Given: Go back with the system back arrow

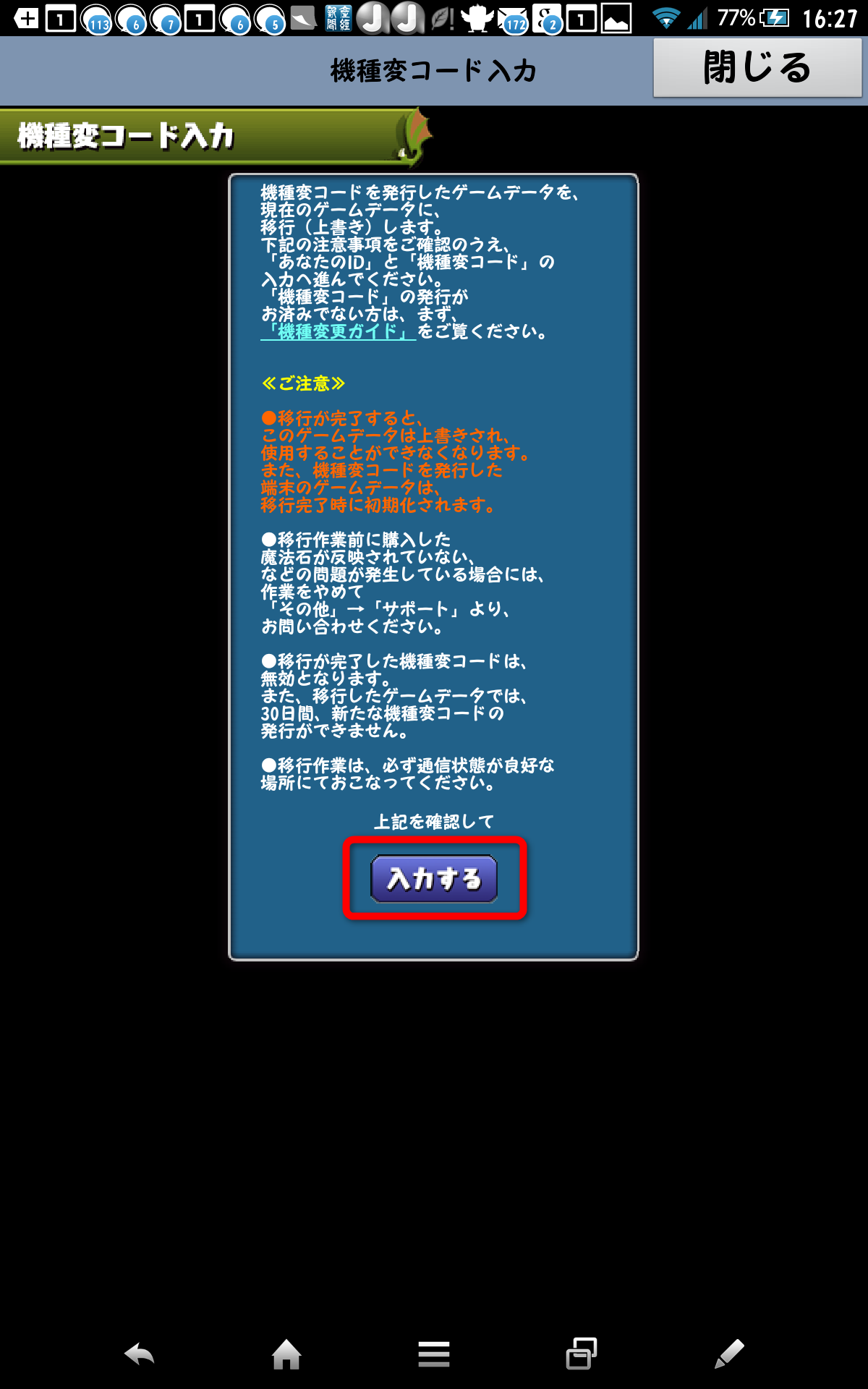Looking at the screenshot, I should pyautogui.click(x=140, y=1354).
